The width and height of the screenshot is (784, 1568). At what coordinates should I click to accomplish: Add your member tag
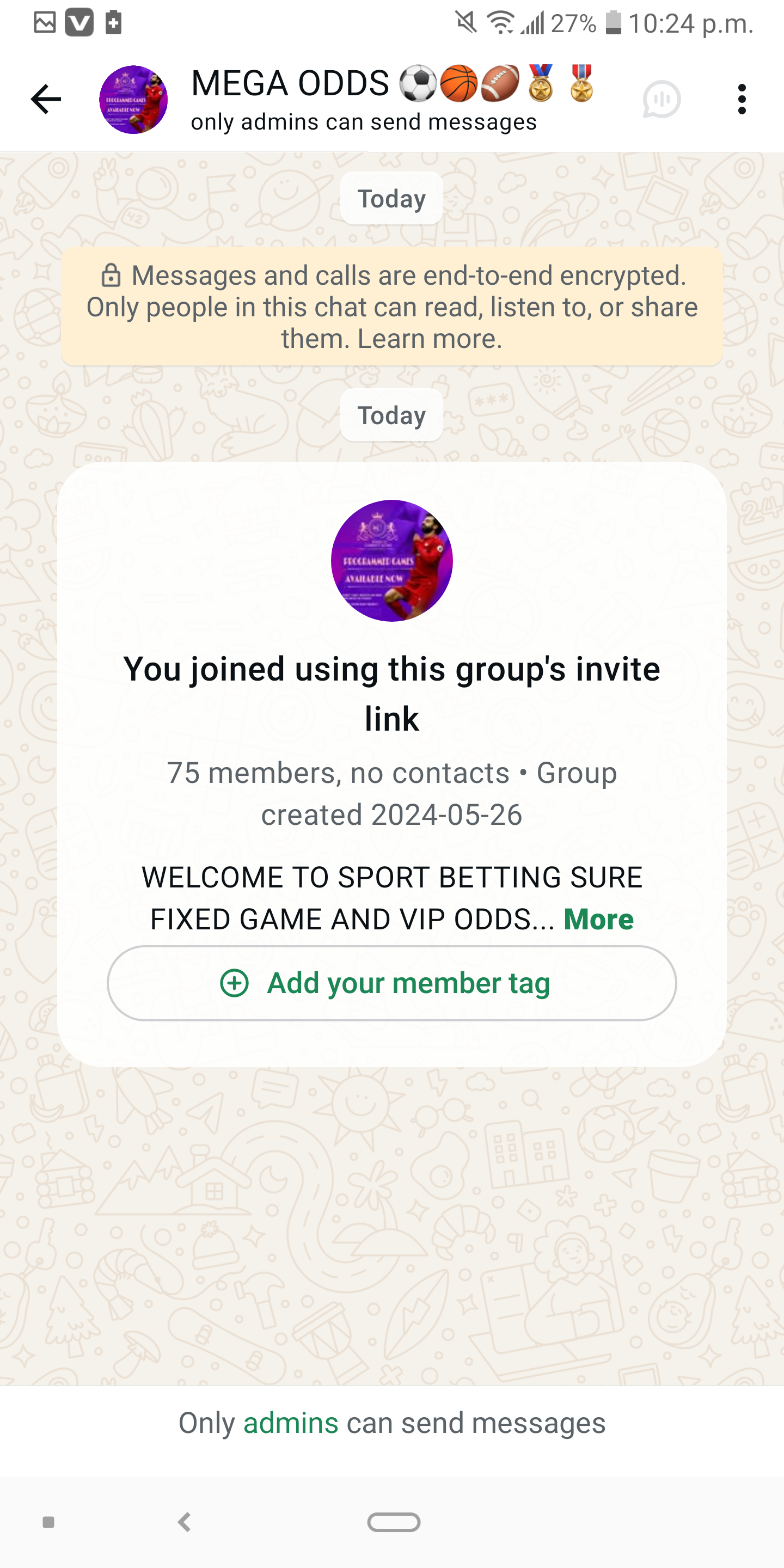tap(391, 983)
